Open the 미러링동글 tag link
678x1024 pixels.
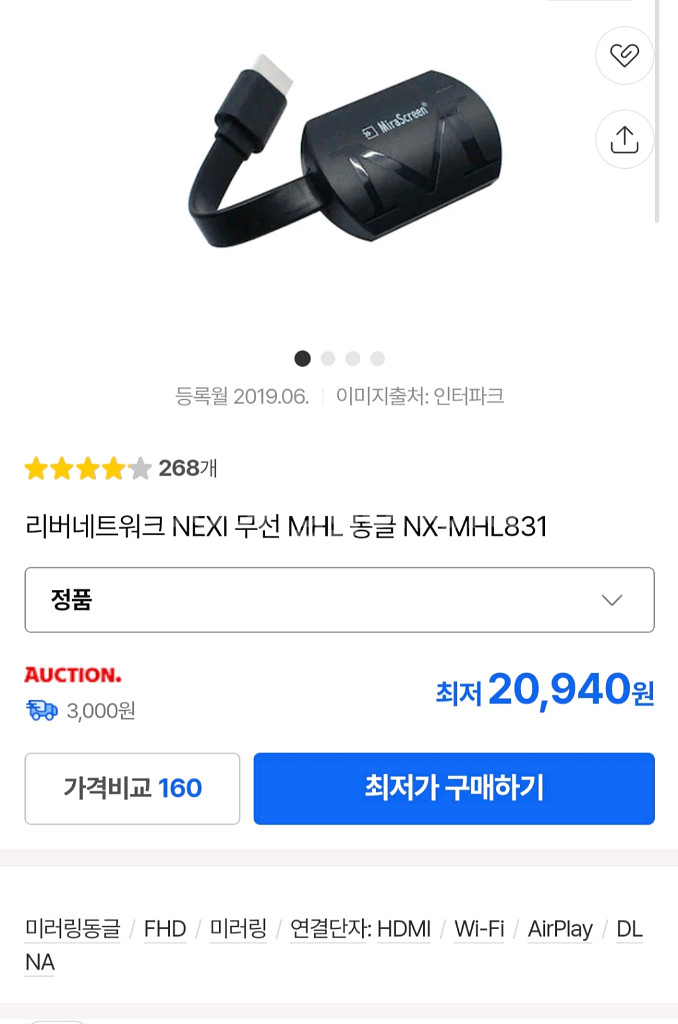click(72, 929)
